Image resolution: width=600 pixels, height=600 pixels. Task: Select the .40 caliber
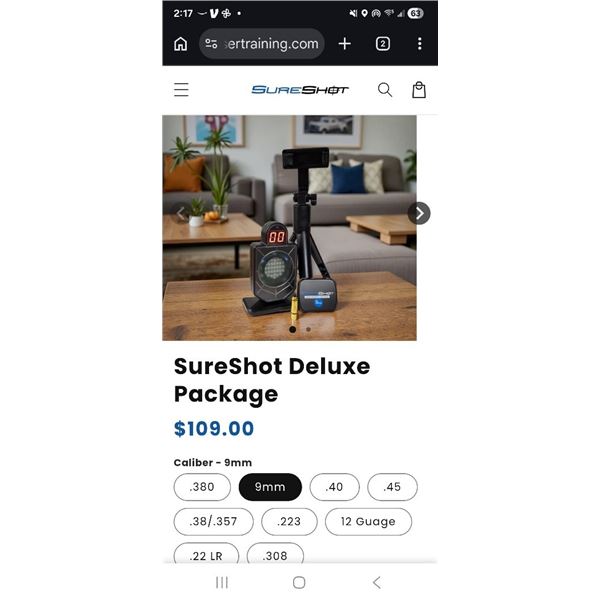[x=334, y=487]
